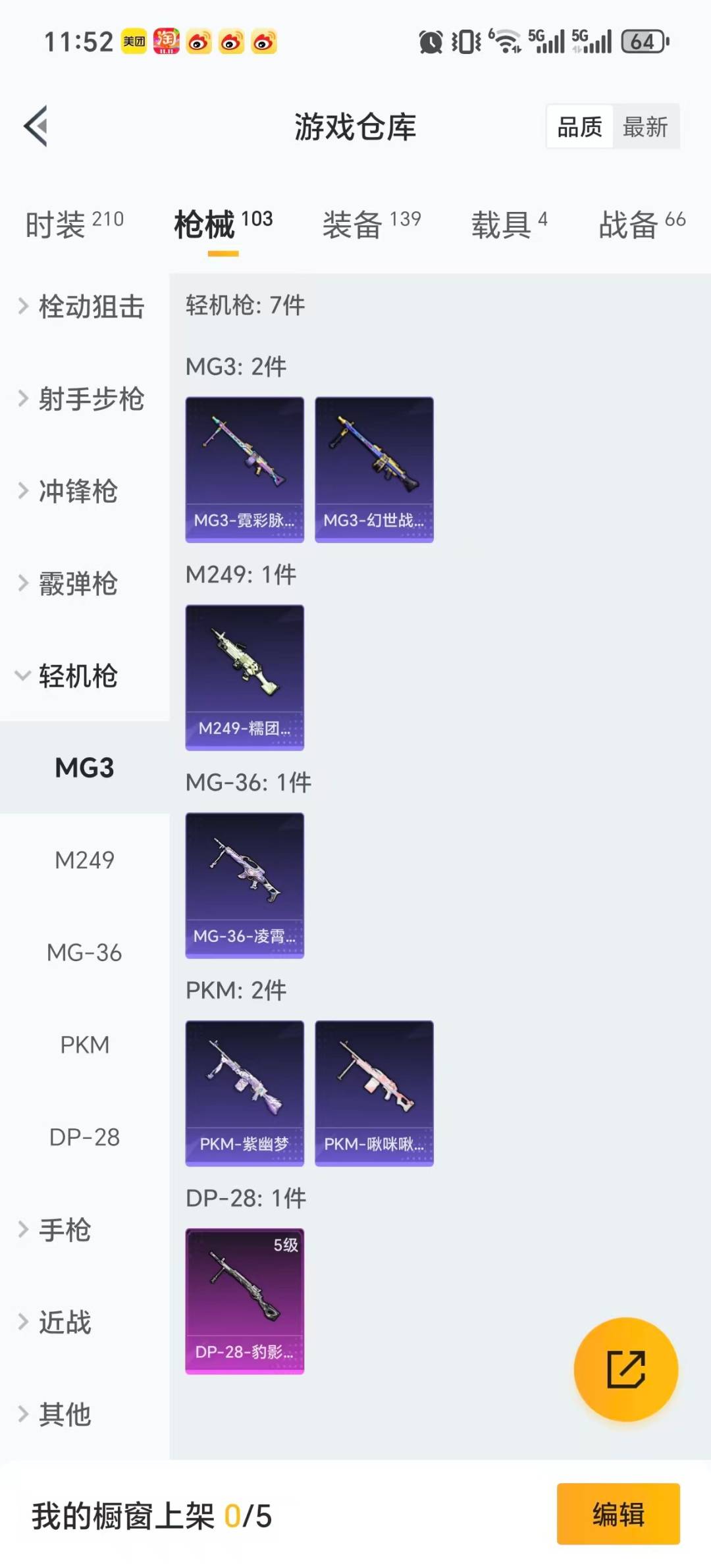Open the PKM-紫幽梦 skin card

point(244,1093)
